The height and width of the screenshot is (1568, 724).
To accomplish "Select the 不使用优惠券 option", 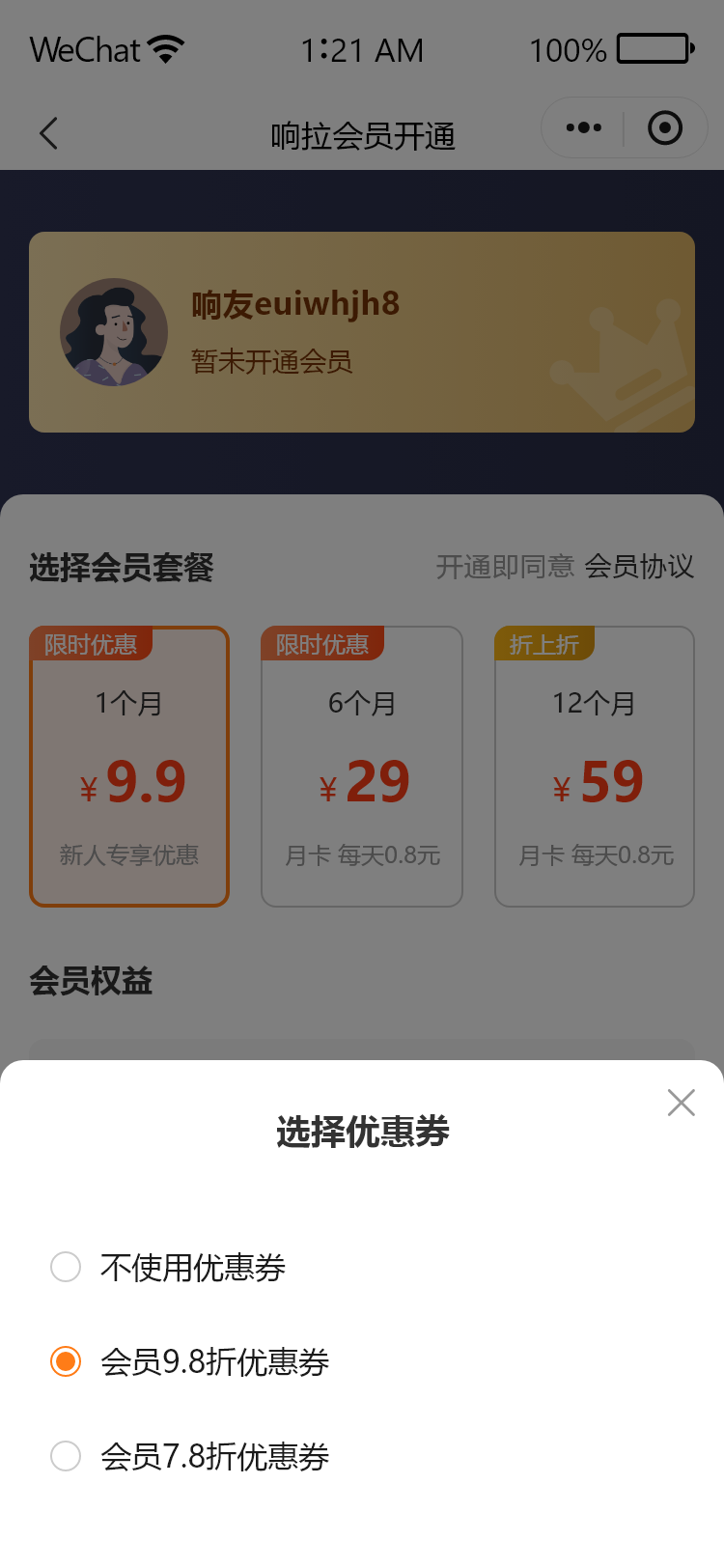I will tap(66, 1267).
